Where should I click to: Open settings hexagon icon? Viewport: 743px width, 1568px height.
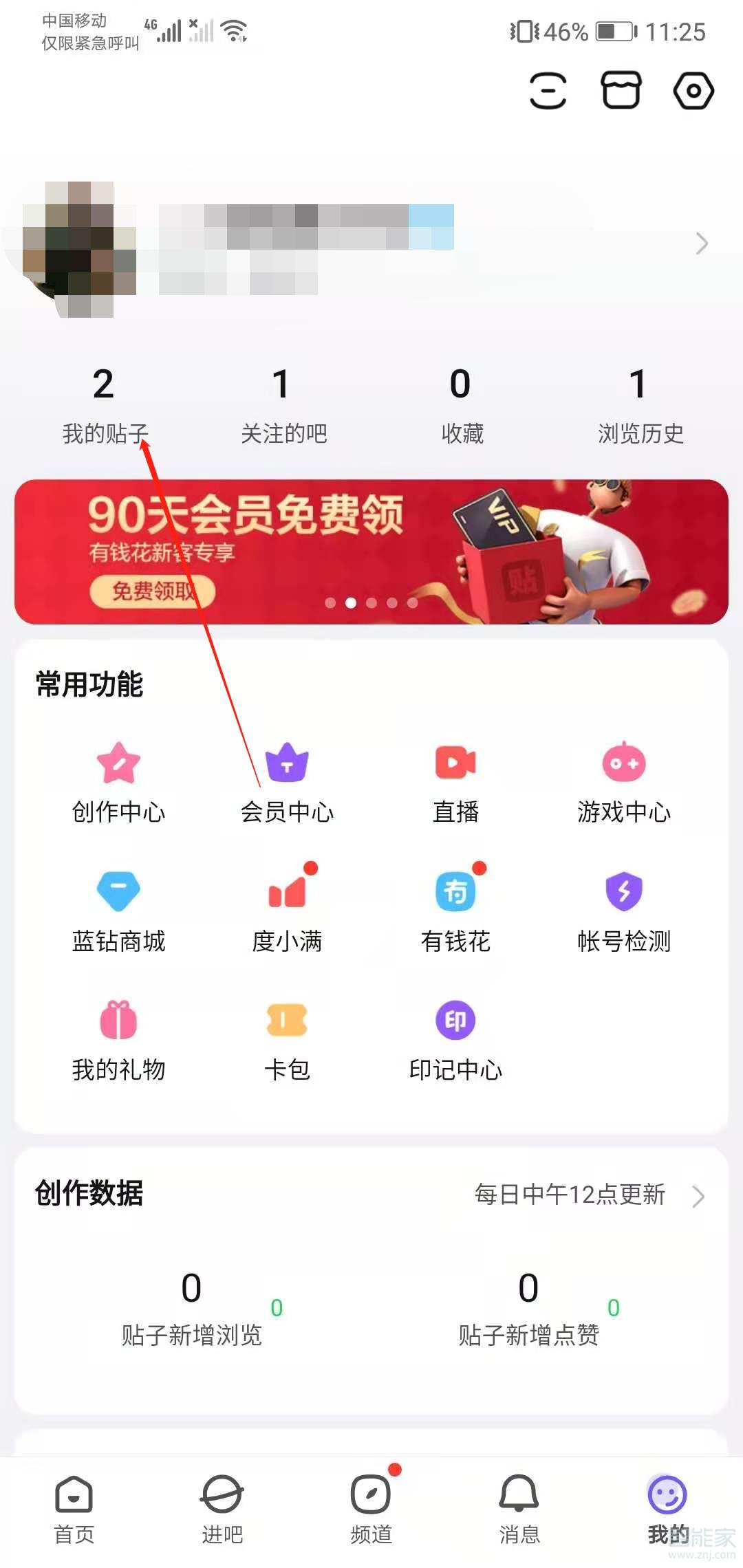(693, 91)
